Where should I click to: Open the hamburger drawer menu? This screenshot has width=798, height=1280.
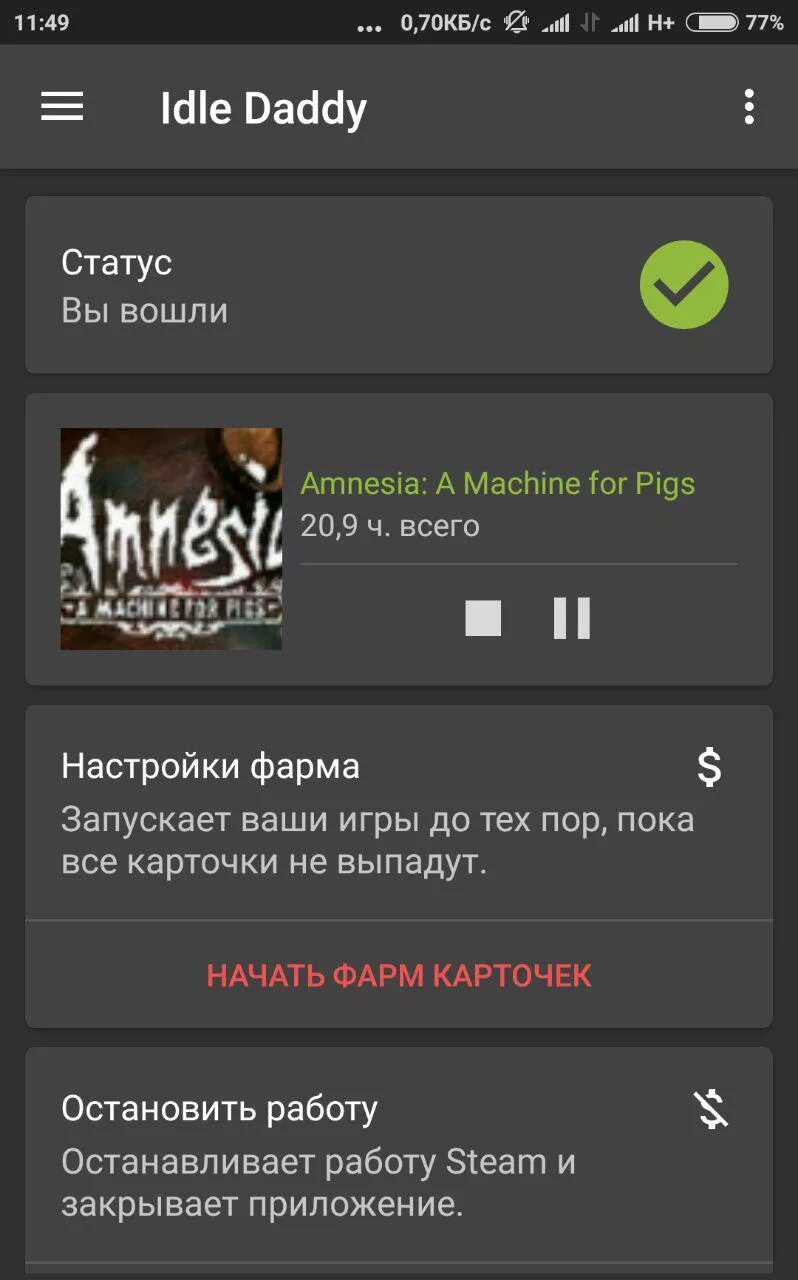[62, 107]
